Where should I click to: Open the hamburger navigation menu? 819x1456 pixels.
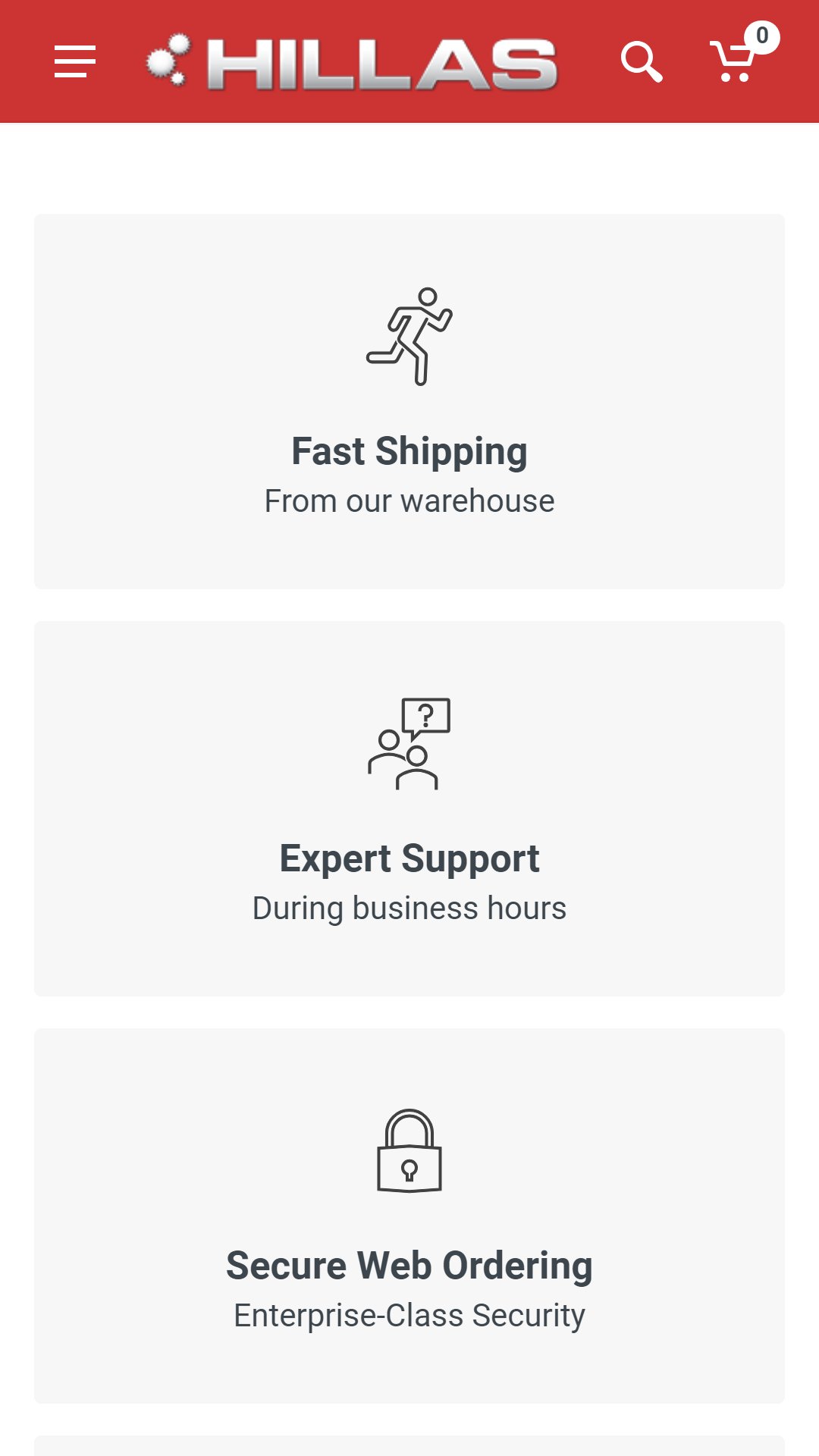click(x=75, y=61)
